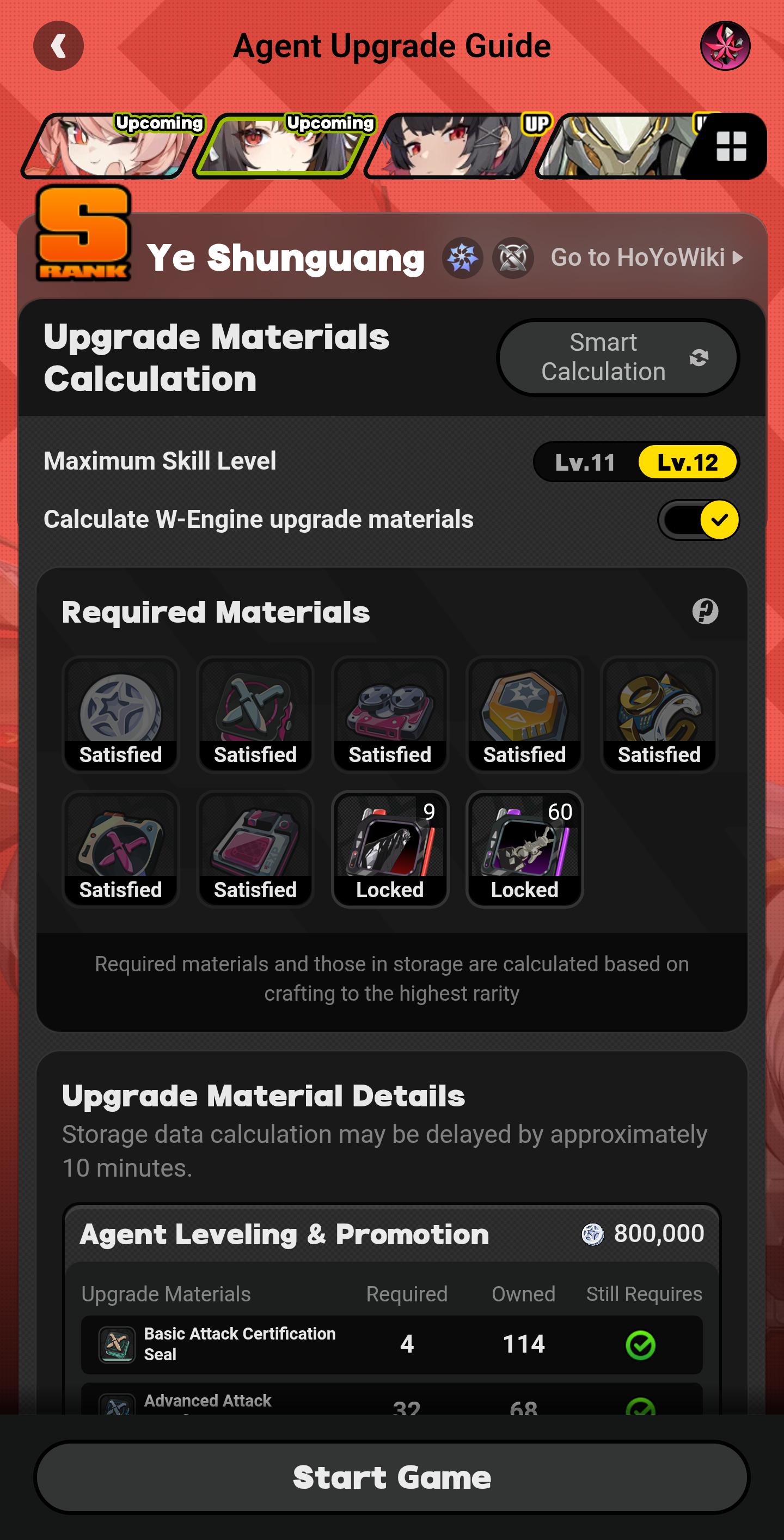This screenshot has height=1540, width=784.
Task: Tap the Start Game button
Action: pos(392,1477)
